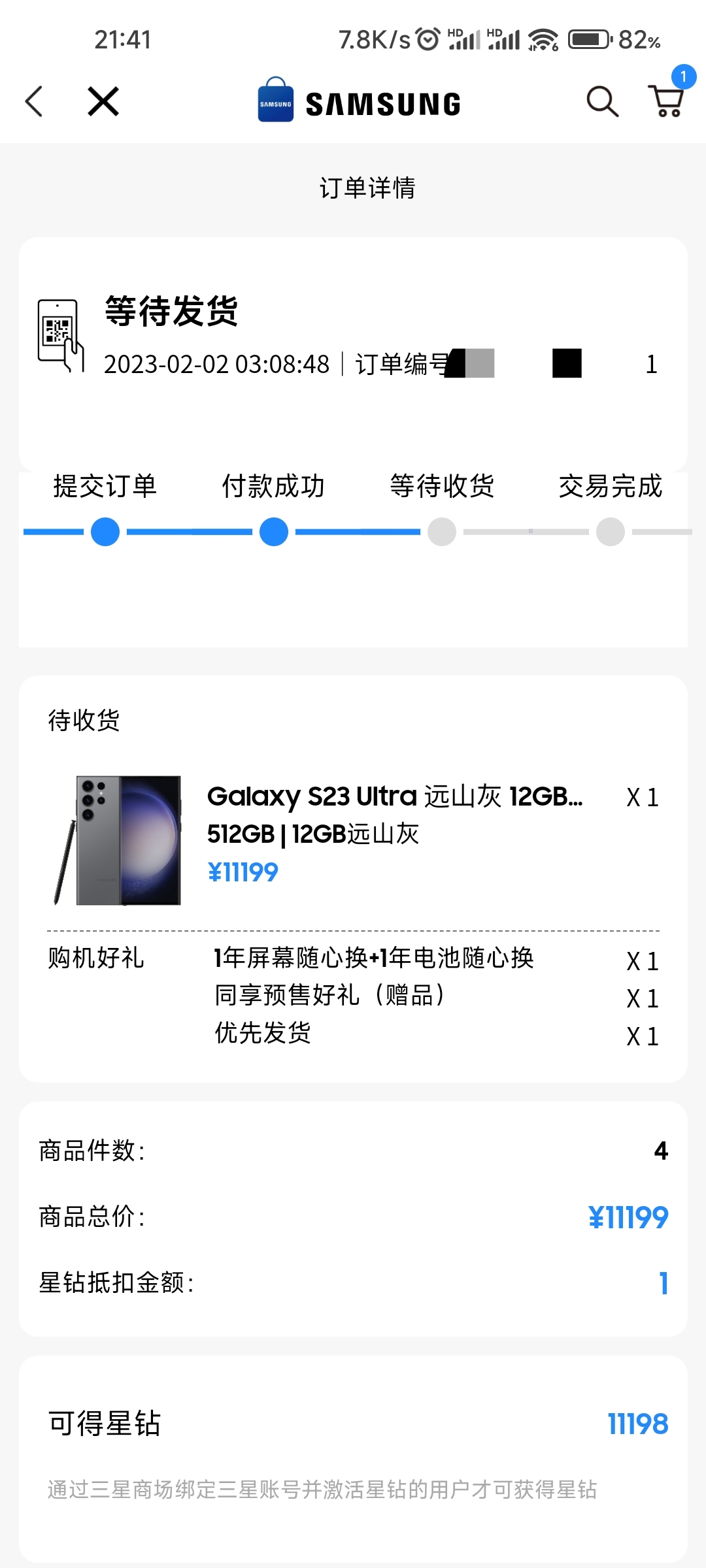Open the price link ¥11199
The image size is (706, 1568).
(243, 871)
